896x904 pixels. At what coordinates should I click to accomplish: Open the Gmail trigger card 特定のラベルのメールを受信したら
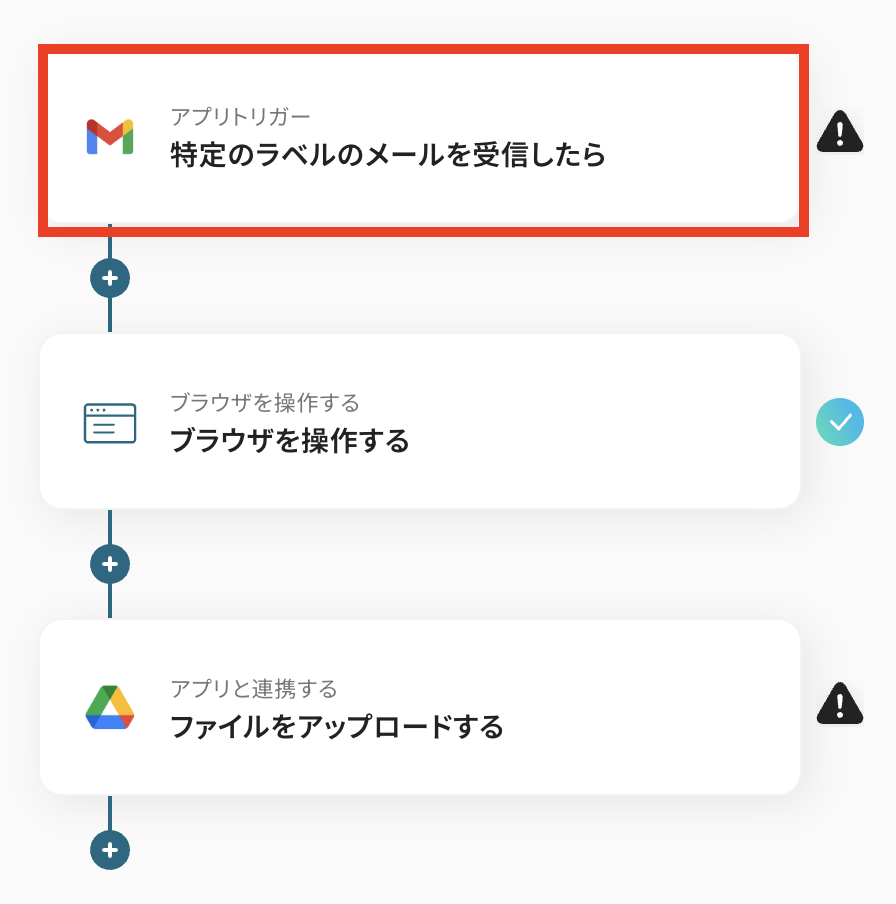(x=420, y=140)
